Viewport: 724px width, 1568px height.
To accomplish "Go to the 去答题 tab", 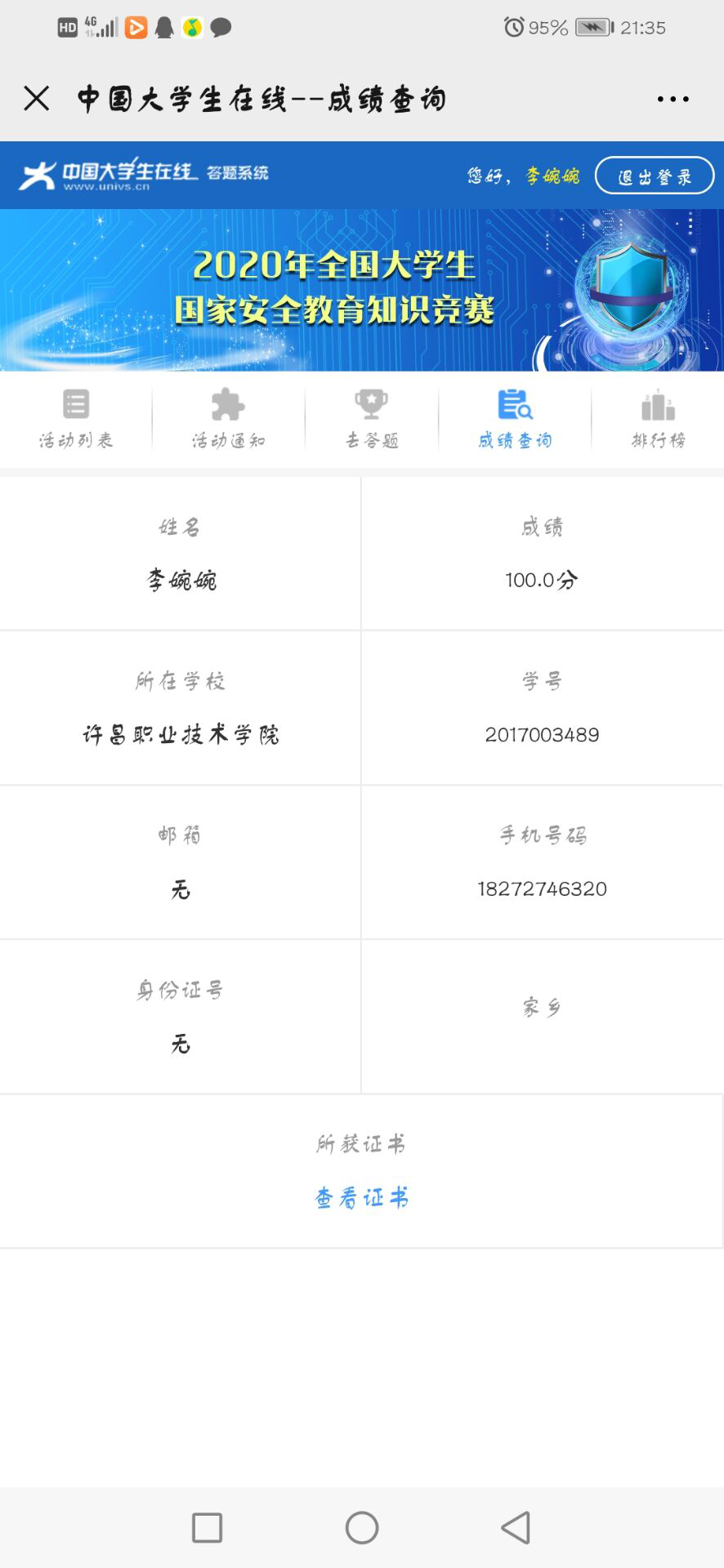I will click(372, 419).
